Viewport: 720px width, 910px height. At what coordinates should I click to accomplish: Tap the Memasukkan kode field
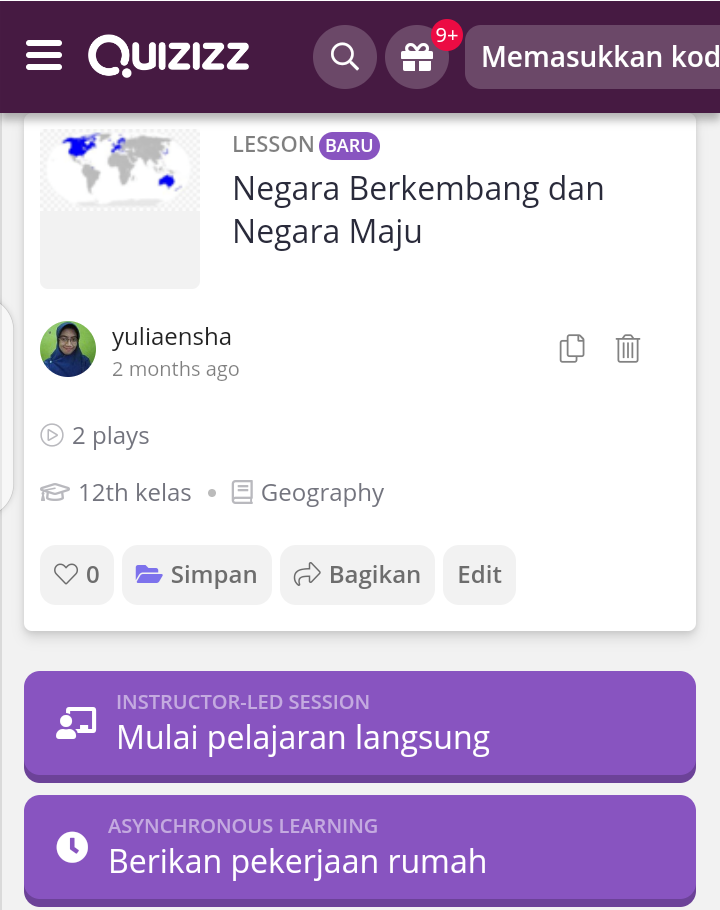tap(595, 57)
